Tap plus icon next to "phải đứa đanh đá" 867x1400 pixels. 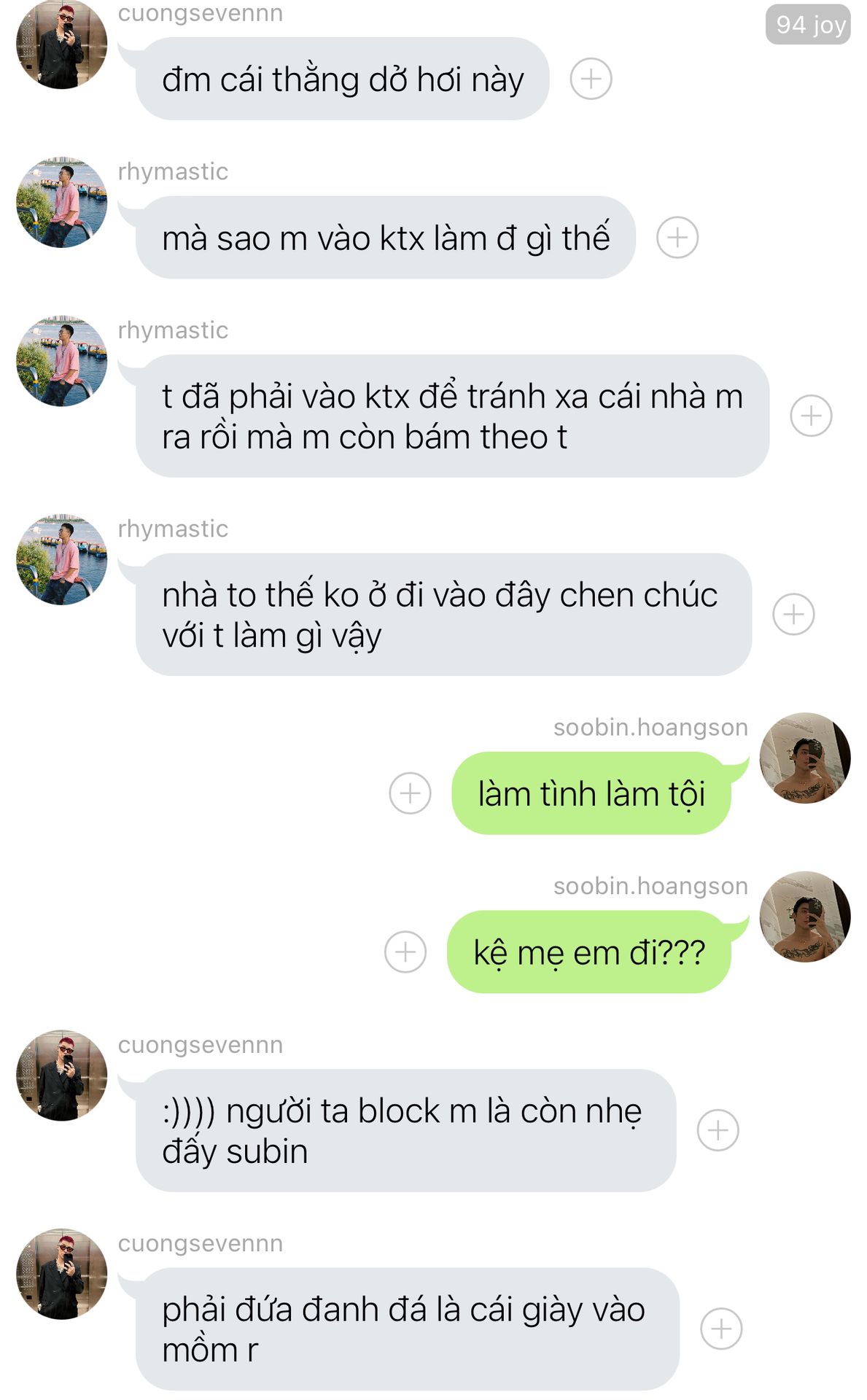pos(721,1329)
